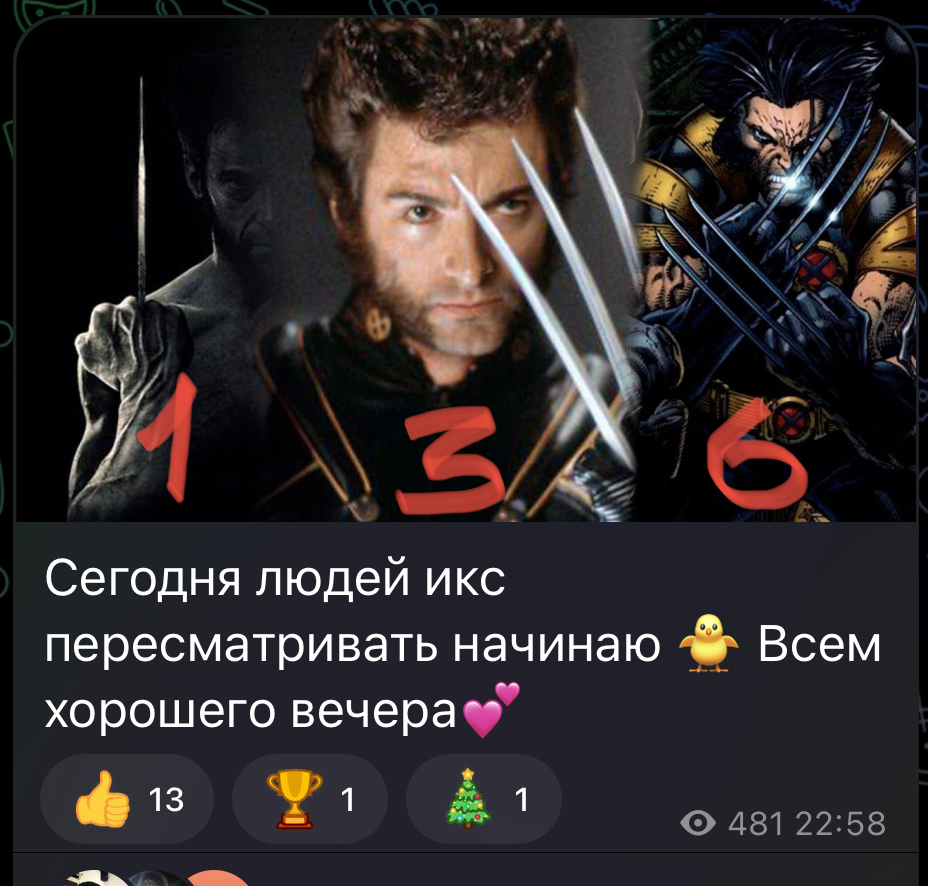Open the Wolverine collage photo in the post
Screen dimensions: 928x886
[x=465, y=270]
